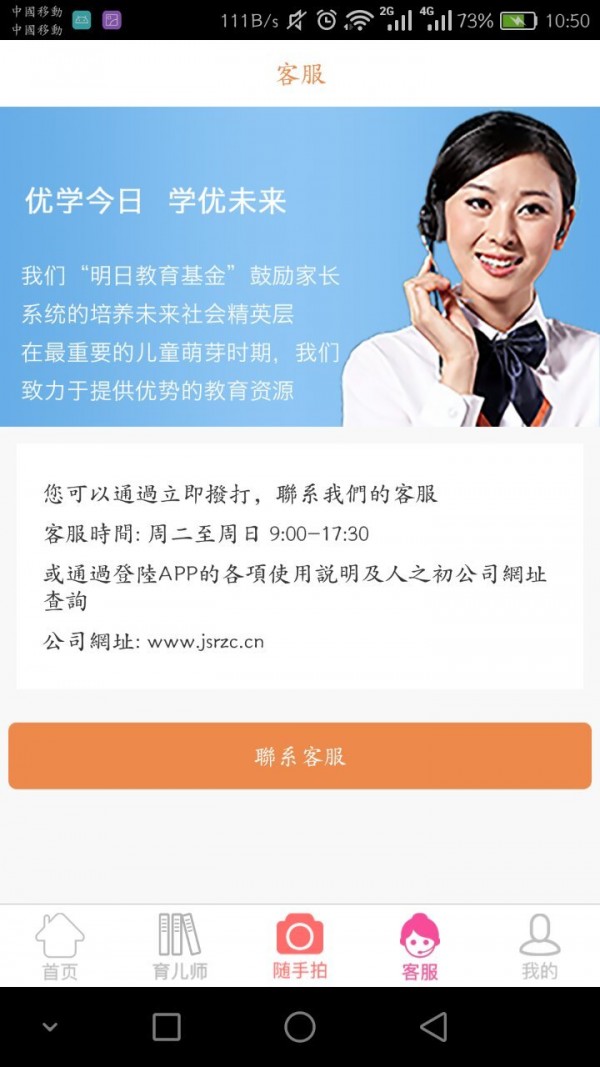This screenshot has height=1067, width=600.
Task: Go to the 我的 tab
Action: click(539, 946)
